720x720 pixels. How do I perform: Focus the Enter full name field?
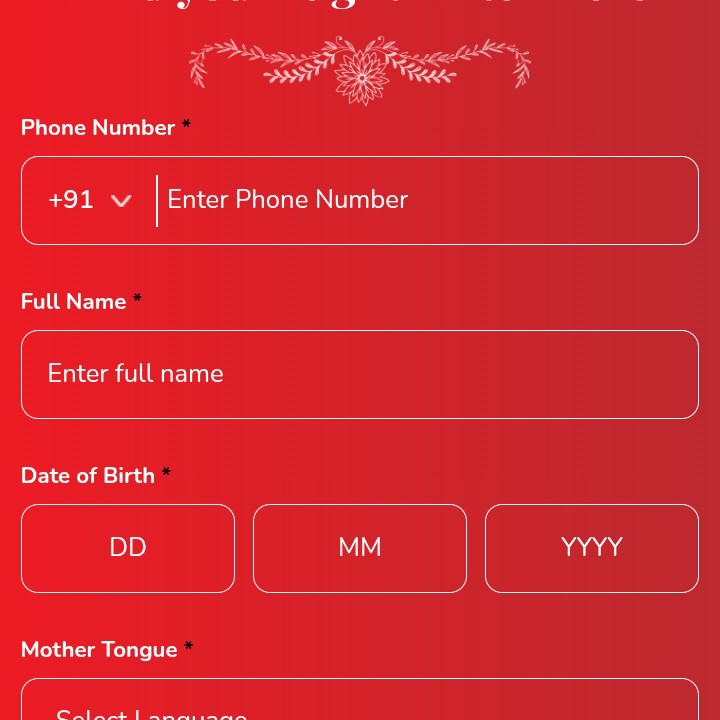(x=360, y=374)
